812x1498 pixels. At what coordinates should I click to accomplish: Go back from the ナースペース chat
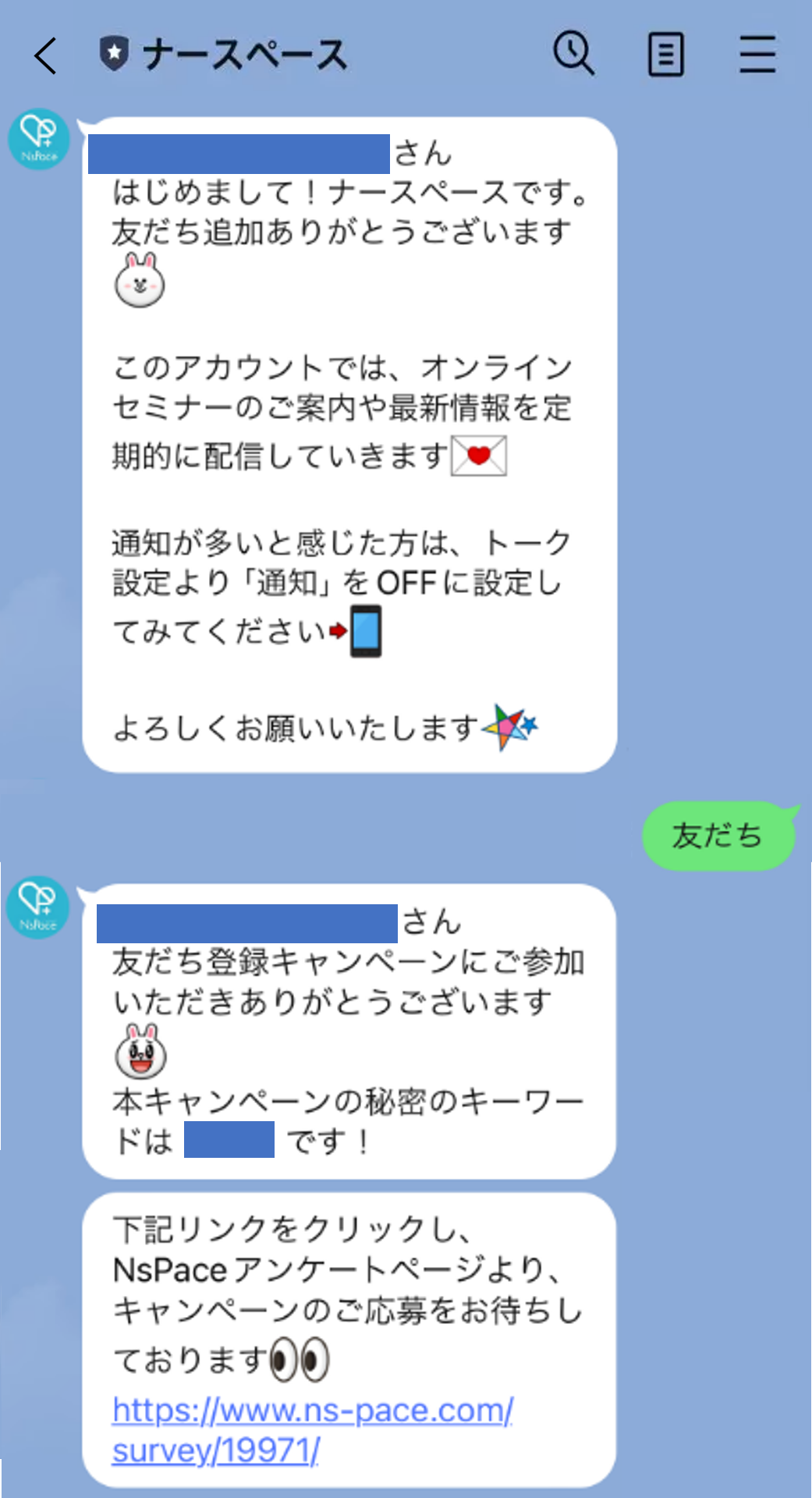[x=46, y=55]
